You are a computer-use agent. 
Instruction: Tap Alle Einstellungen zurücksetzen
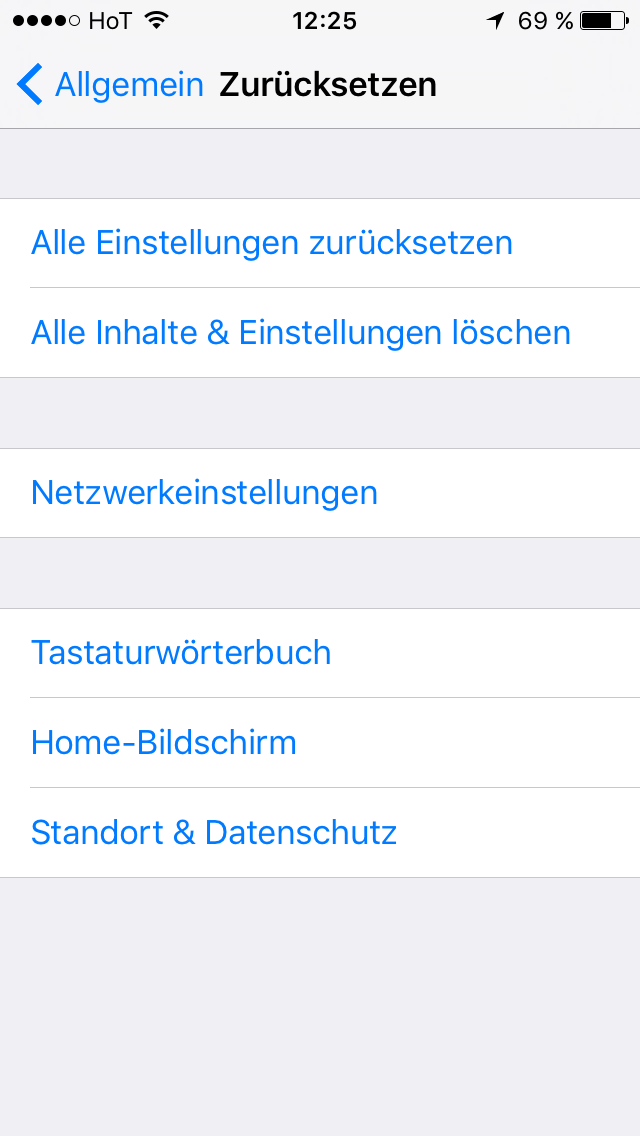[320, 243]
